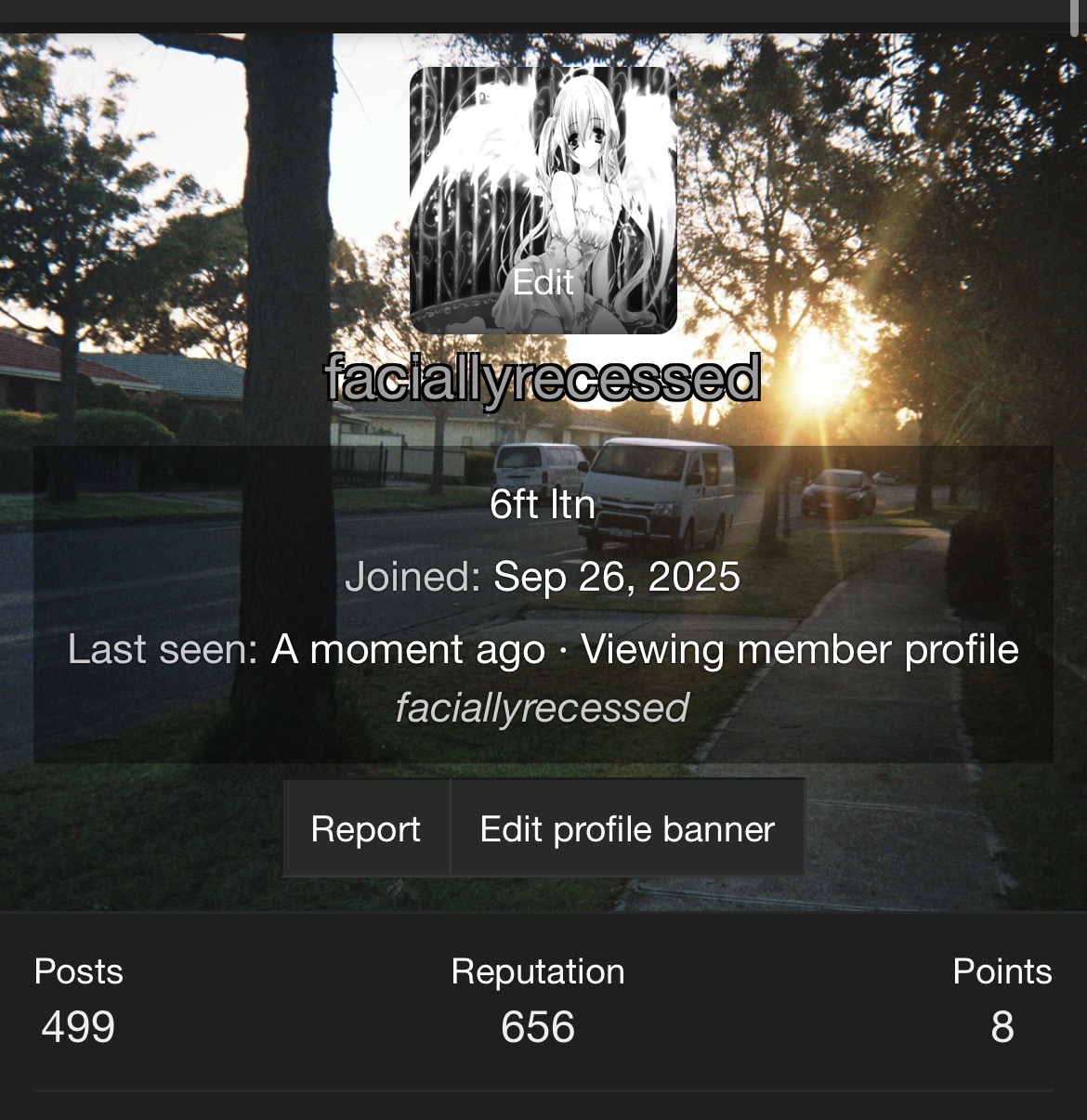This screenshot has width=1087, height=1120.
Task: Open Edit profile banner
Action: pos(627,828)
